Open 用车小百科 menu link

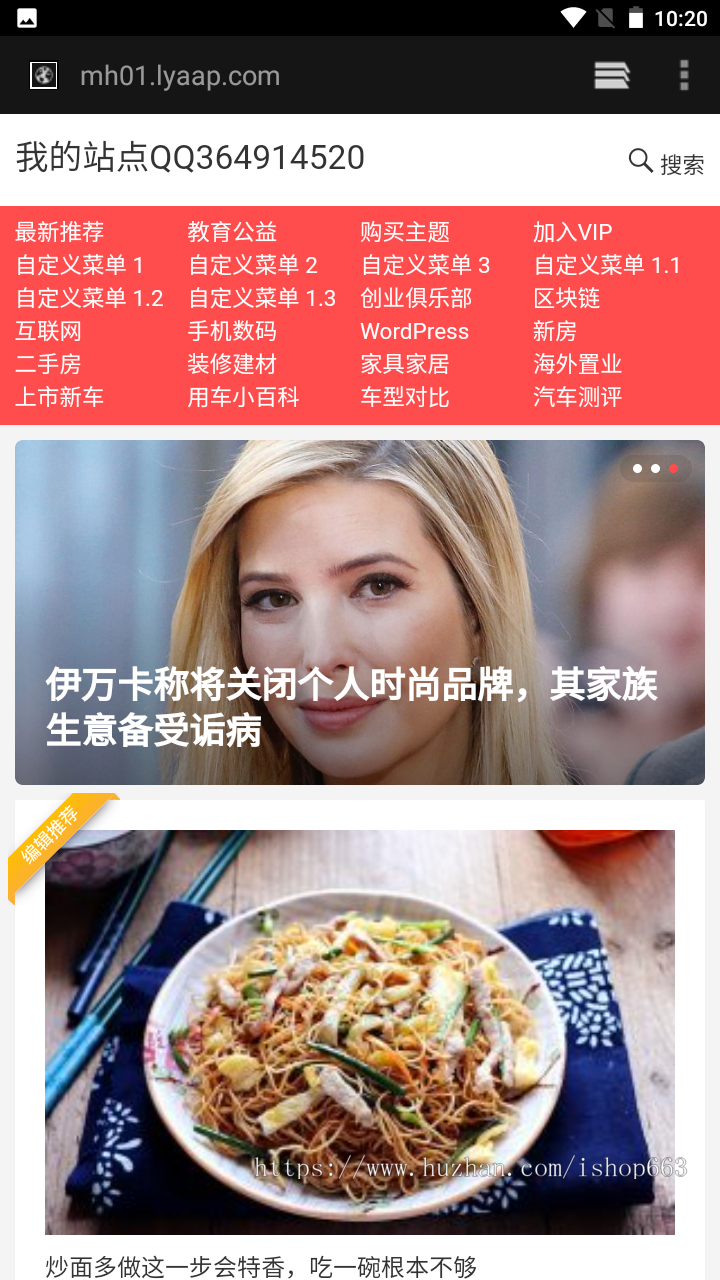tap(243, 397)
